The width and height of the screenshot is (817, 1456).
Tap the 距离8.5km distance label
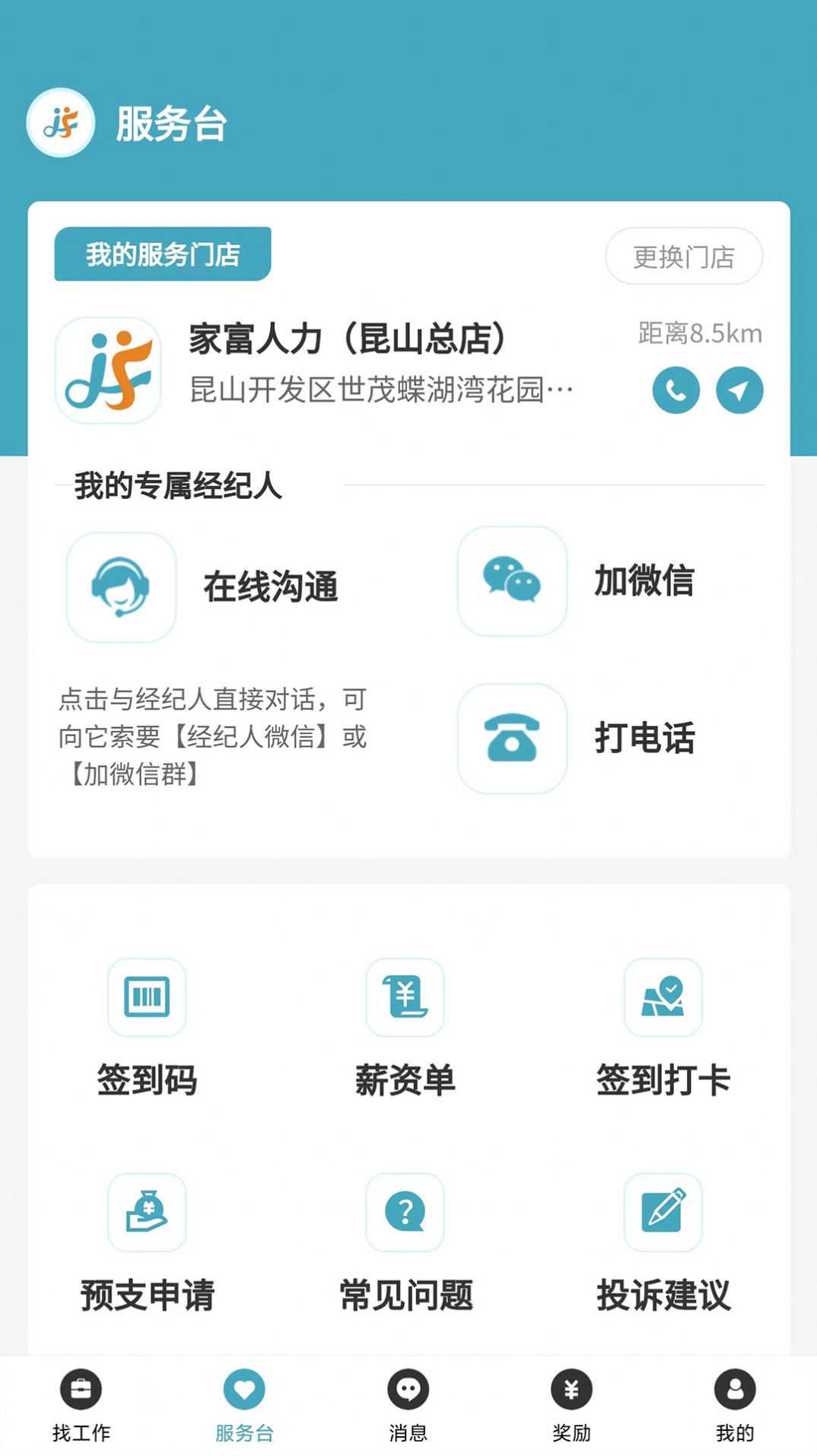698,332
